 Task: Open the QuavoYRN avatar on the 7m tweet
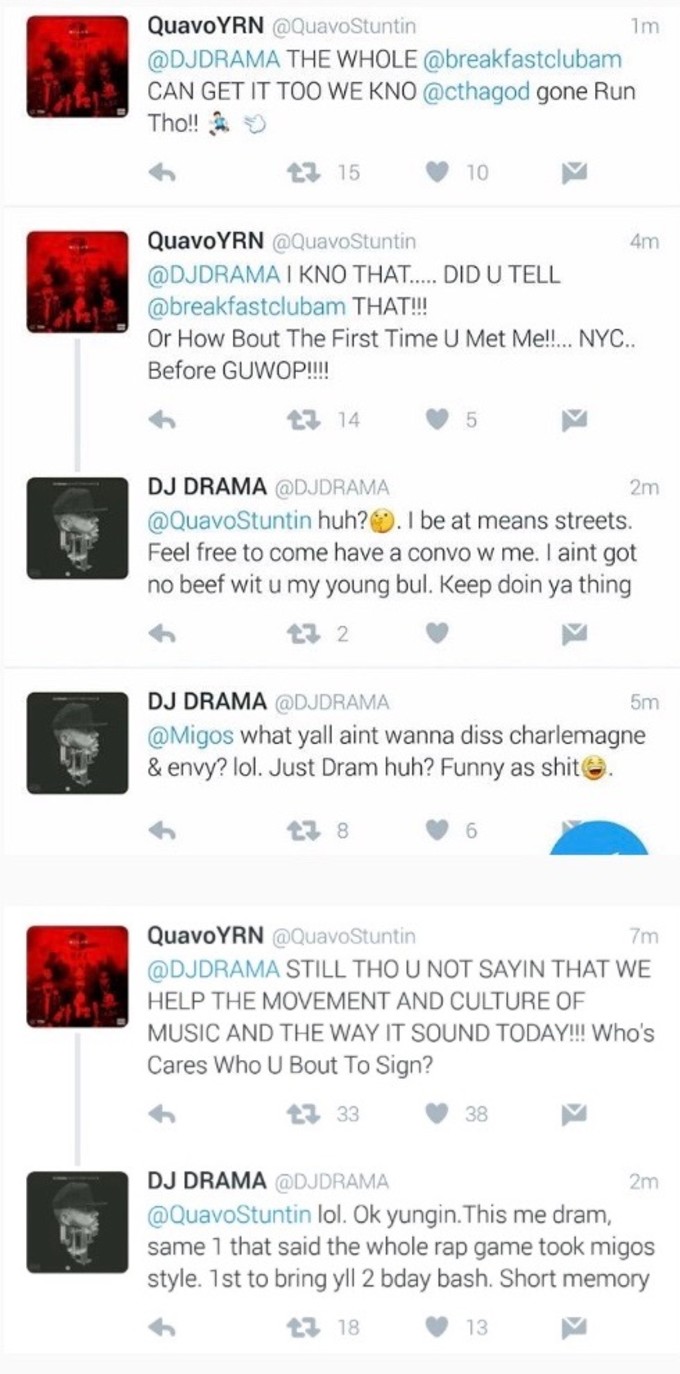[x=77, y=975]
